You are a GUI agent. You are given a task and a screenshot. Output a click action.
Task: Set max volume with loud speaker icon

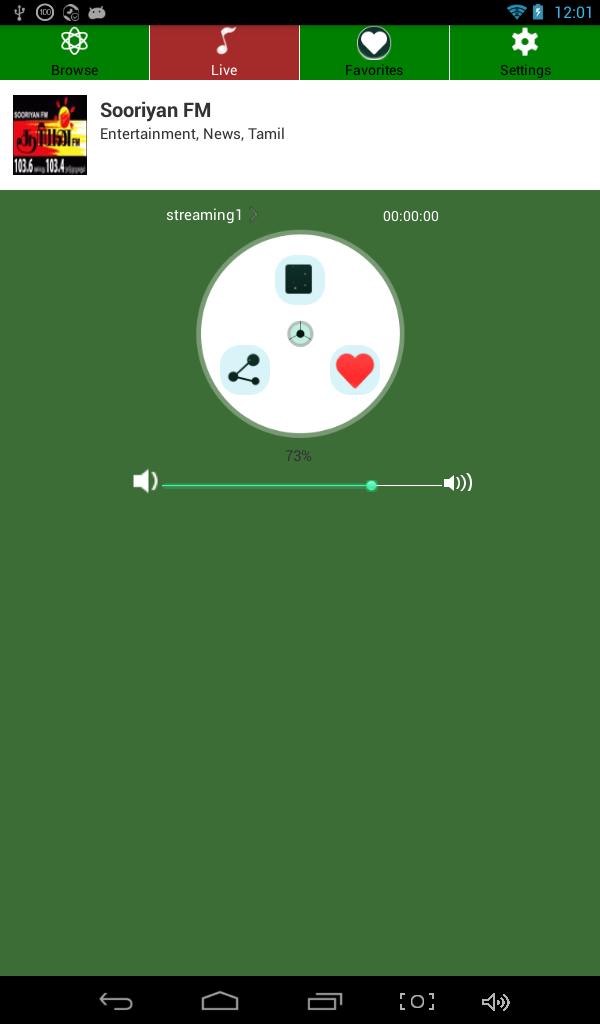(458, 483)
